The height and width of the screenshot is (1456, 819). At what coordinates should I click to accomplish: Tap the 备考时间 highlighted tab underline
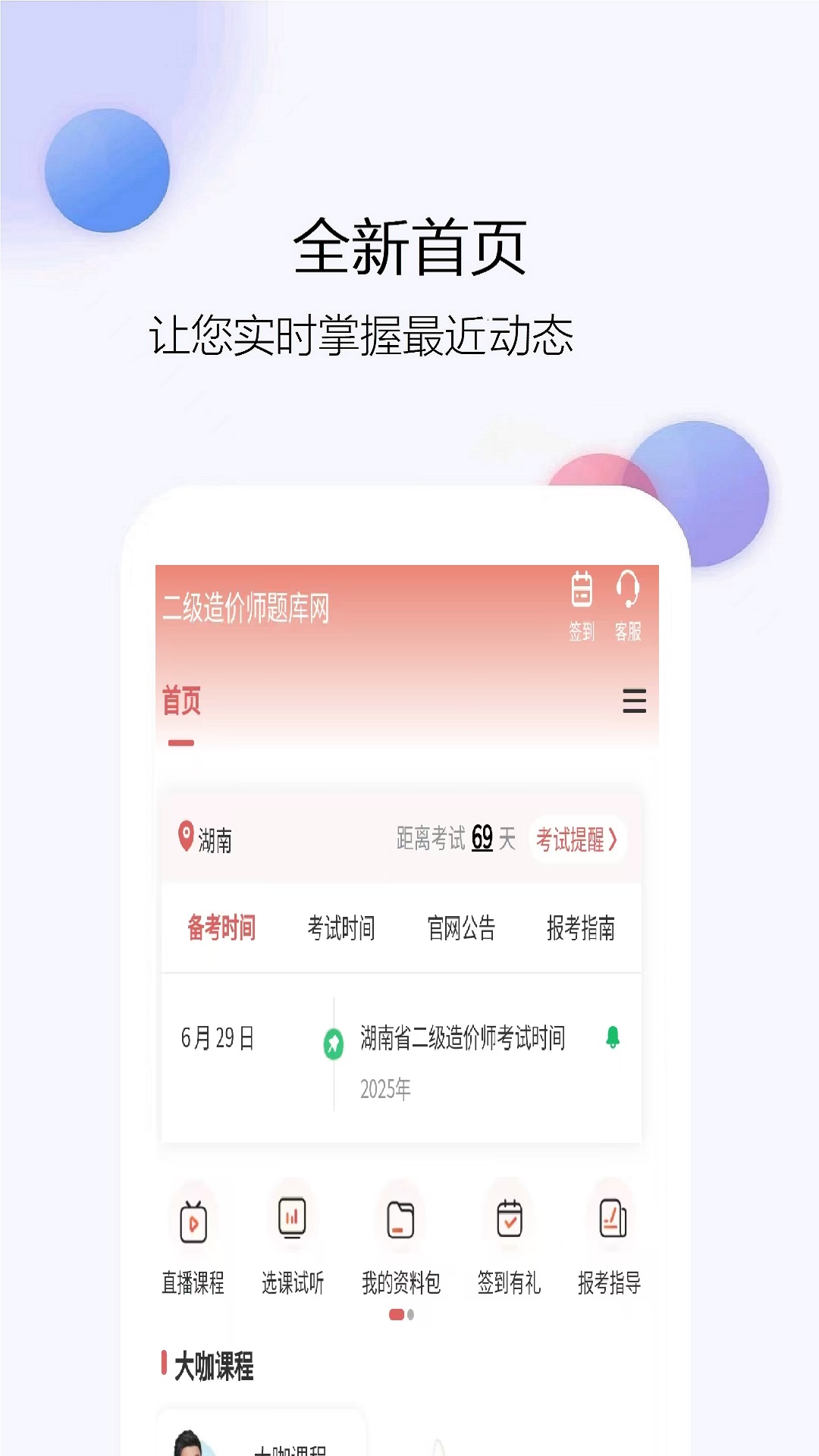pyautogui.click(x=220, y=927)
